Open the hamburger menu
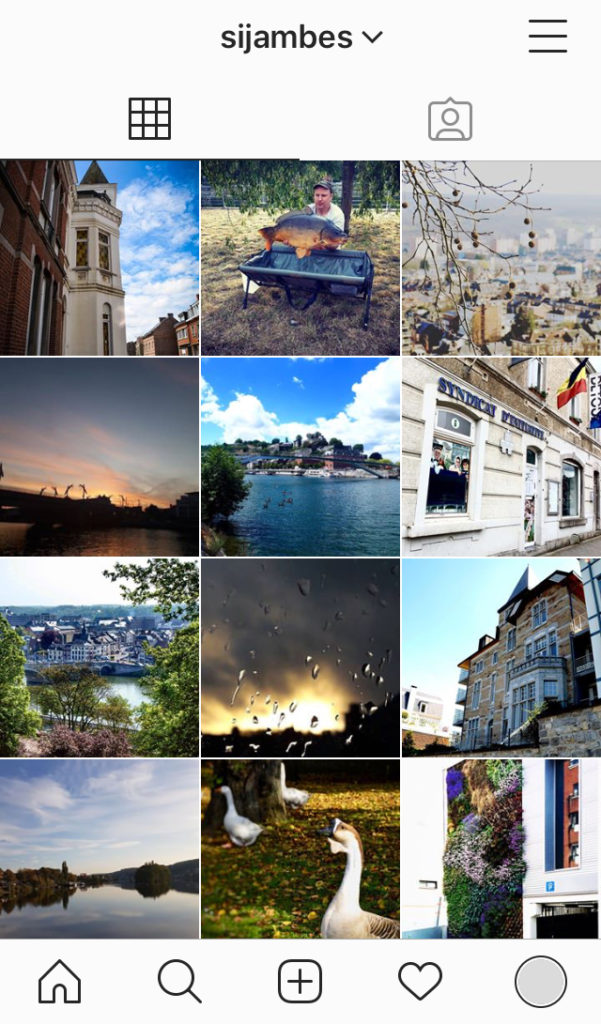Viewport: 601px width, 1024px height. click(547, 35)
